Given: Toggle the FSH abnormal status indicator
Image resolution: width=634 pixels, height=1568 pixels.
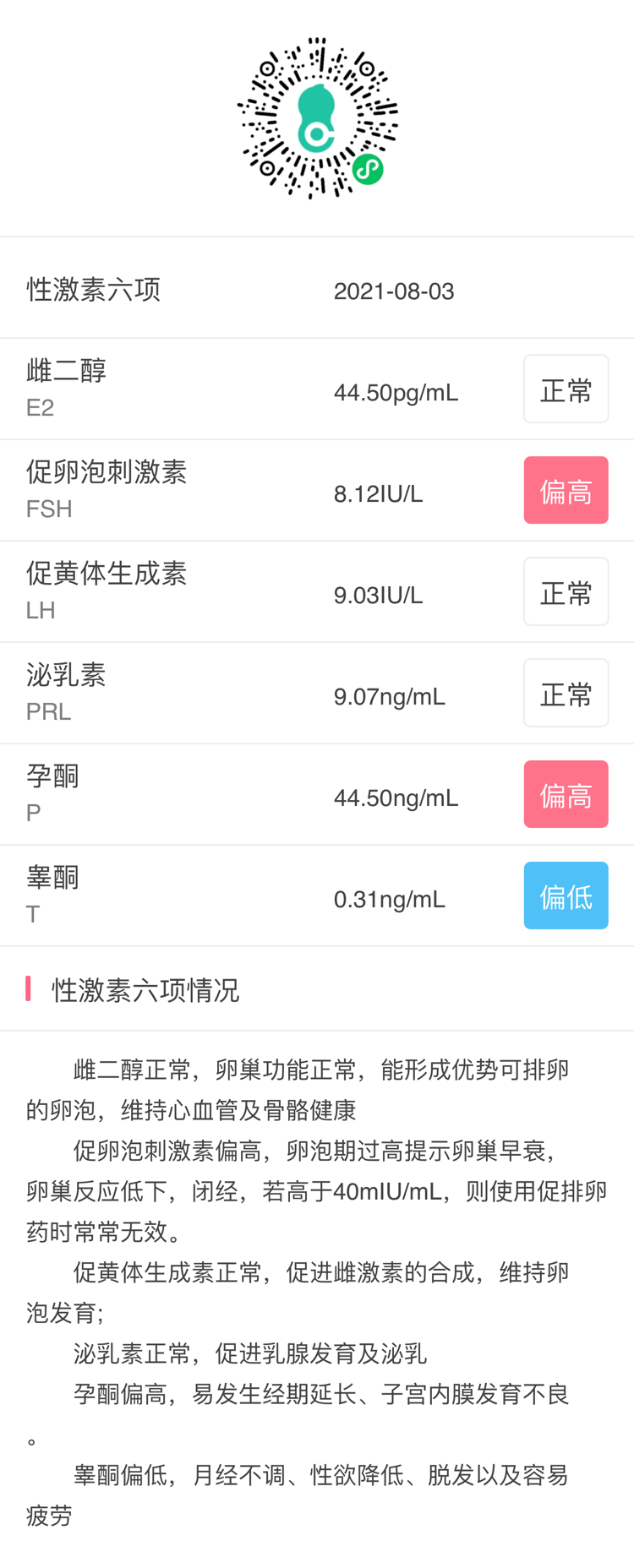Looking at the screenshot, I should pos(566,489).
